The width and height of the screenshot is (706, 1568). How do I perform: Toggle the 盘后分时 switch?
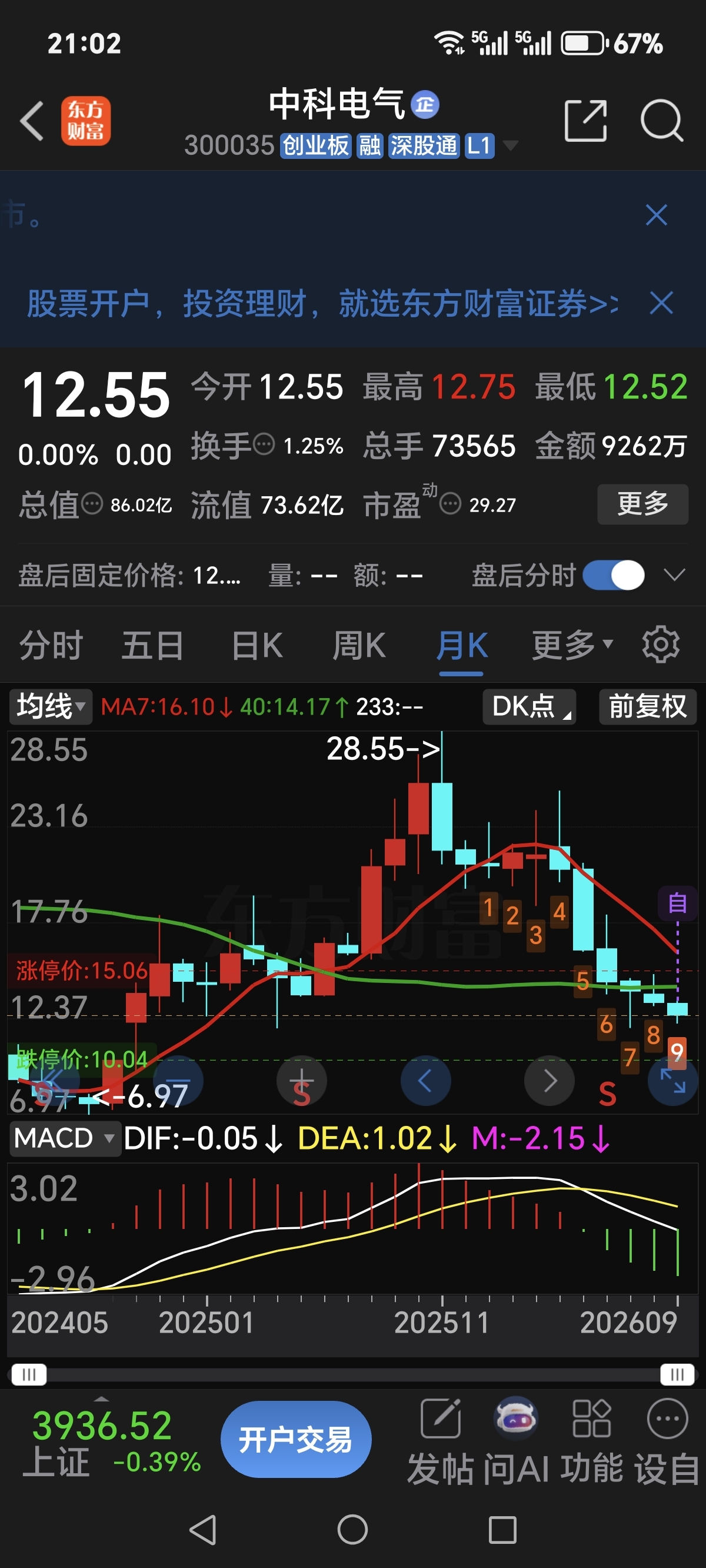(x=614, y=574)
